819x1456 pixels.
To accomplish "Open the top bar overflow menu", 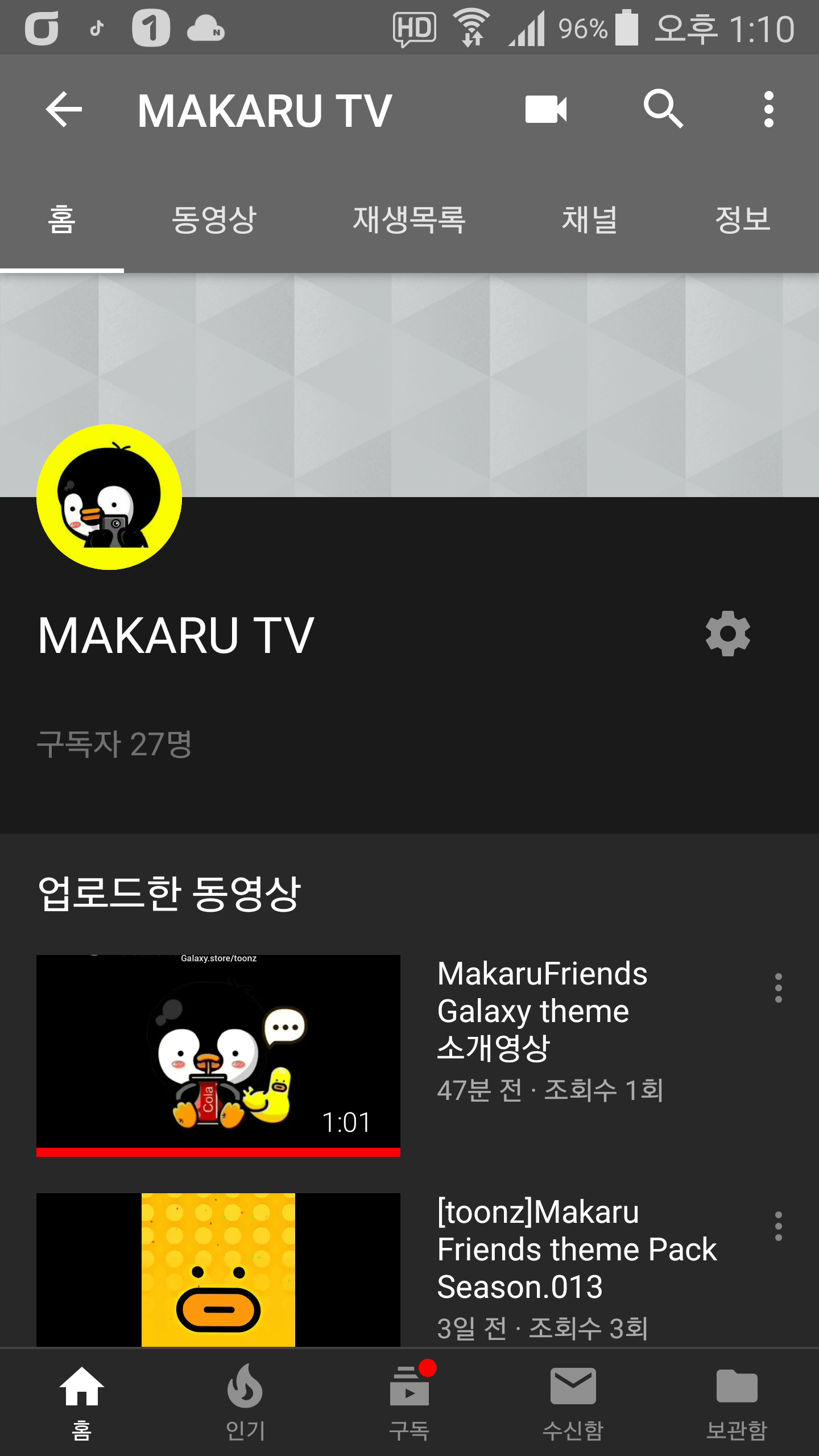I will [768, 109].
